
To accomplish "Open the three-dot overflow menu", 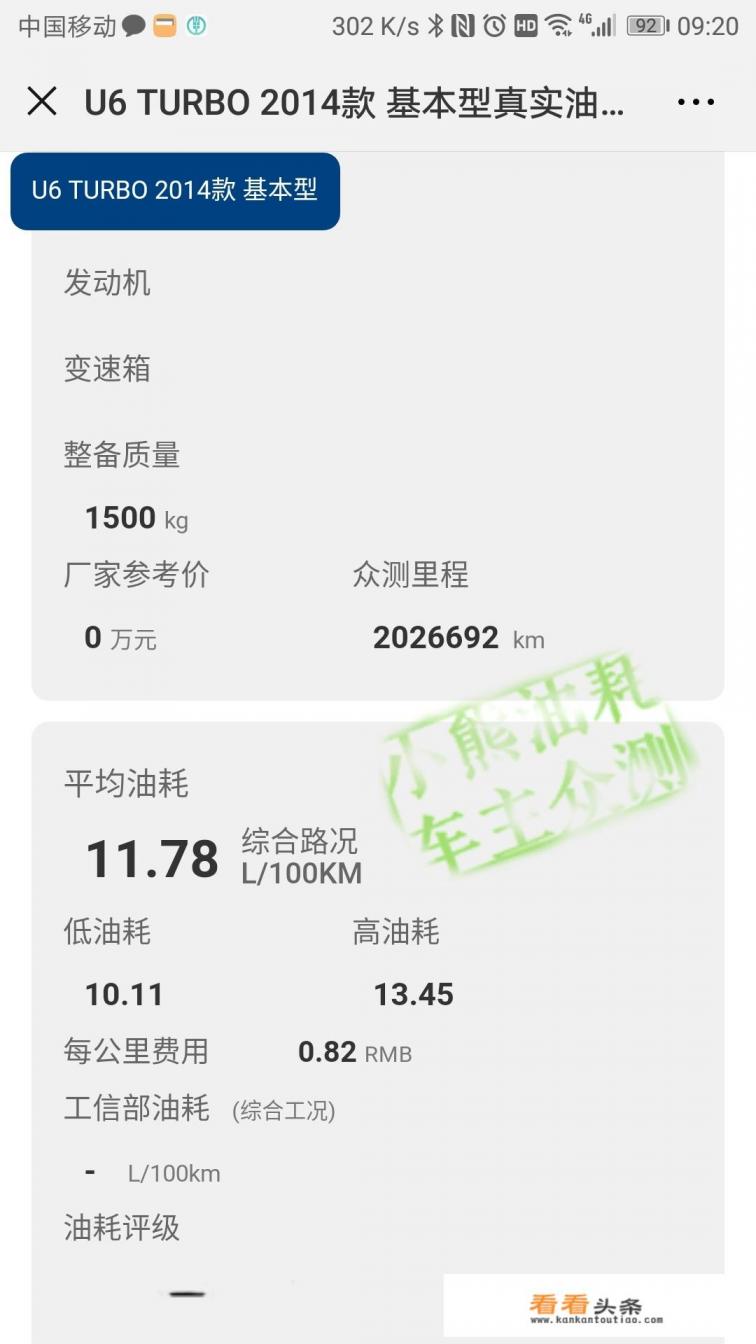I will point(695,102).
